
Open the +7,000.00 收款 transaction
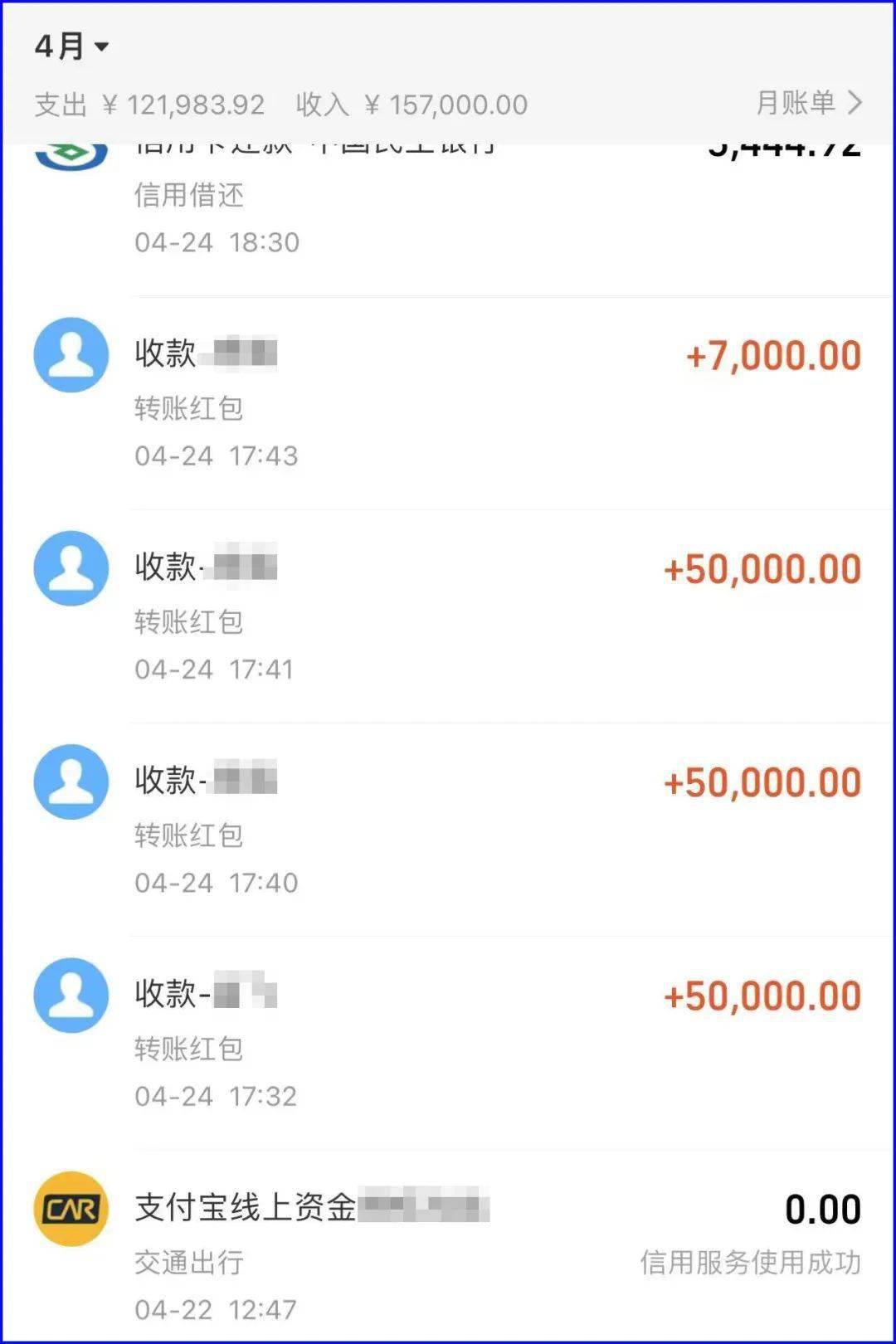pyautogui.click(x=448, y=403)
